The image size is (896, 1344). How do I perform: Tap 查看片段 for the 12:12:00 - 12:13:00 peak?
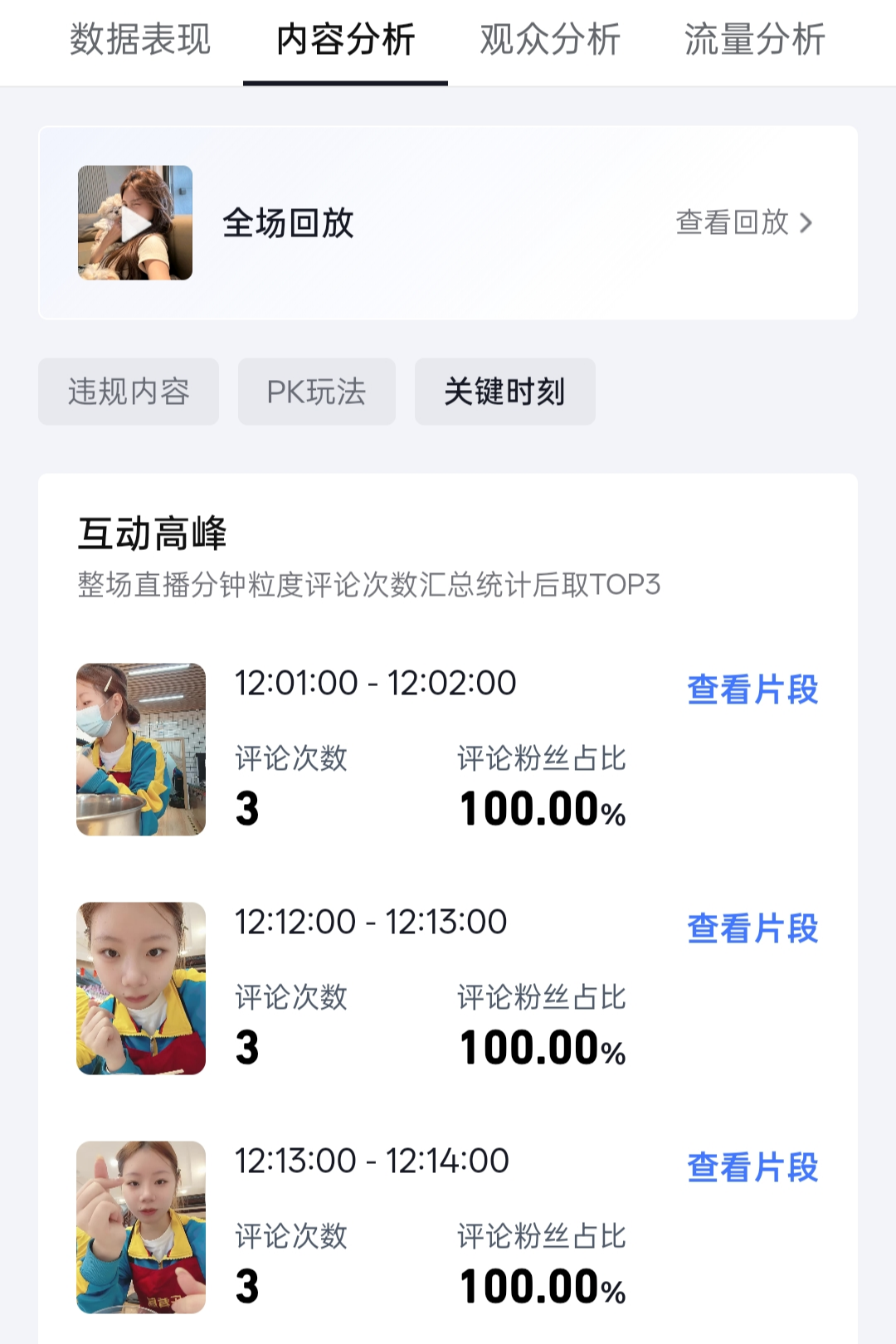point(752,928)
